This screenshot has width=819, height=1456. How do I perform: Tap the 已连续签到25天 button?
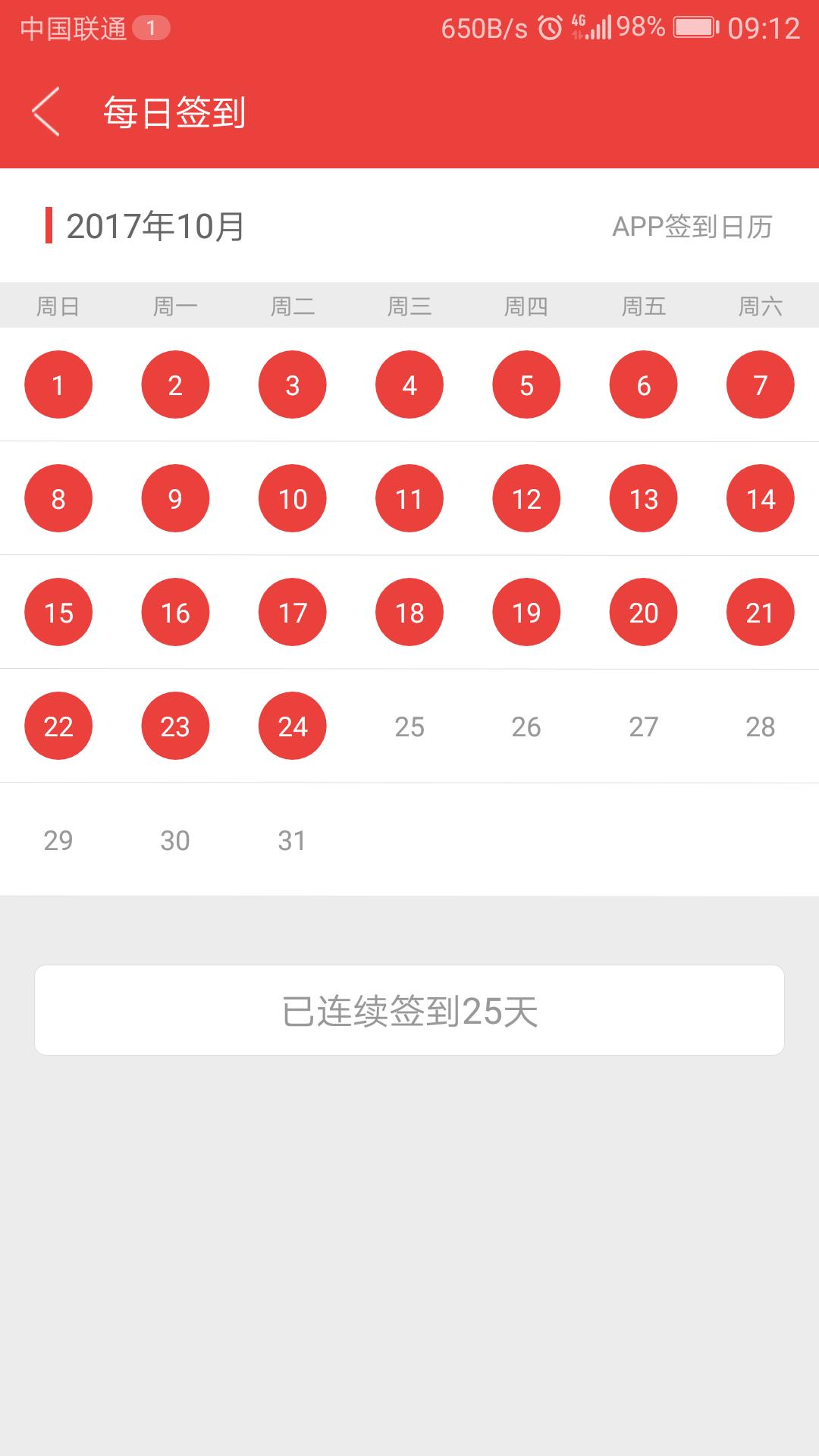(409, 1010)
